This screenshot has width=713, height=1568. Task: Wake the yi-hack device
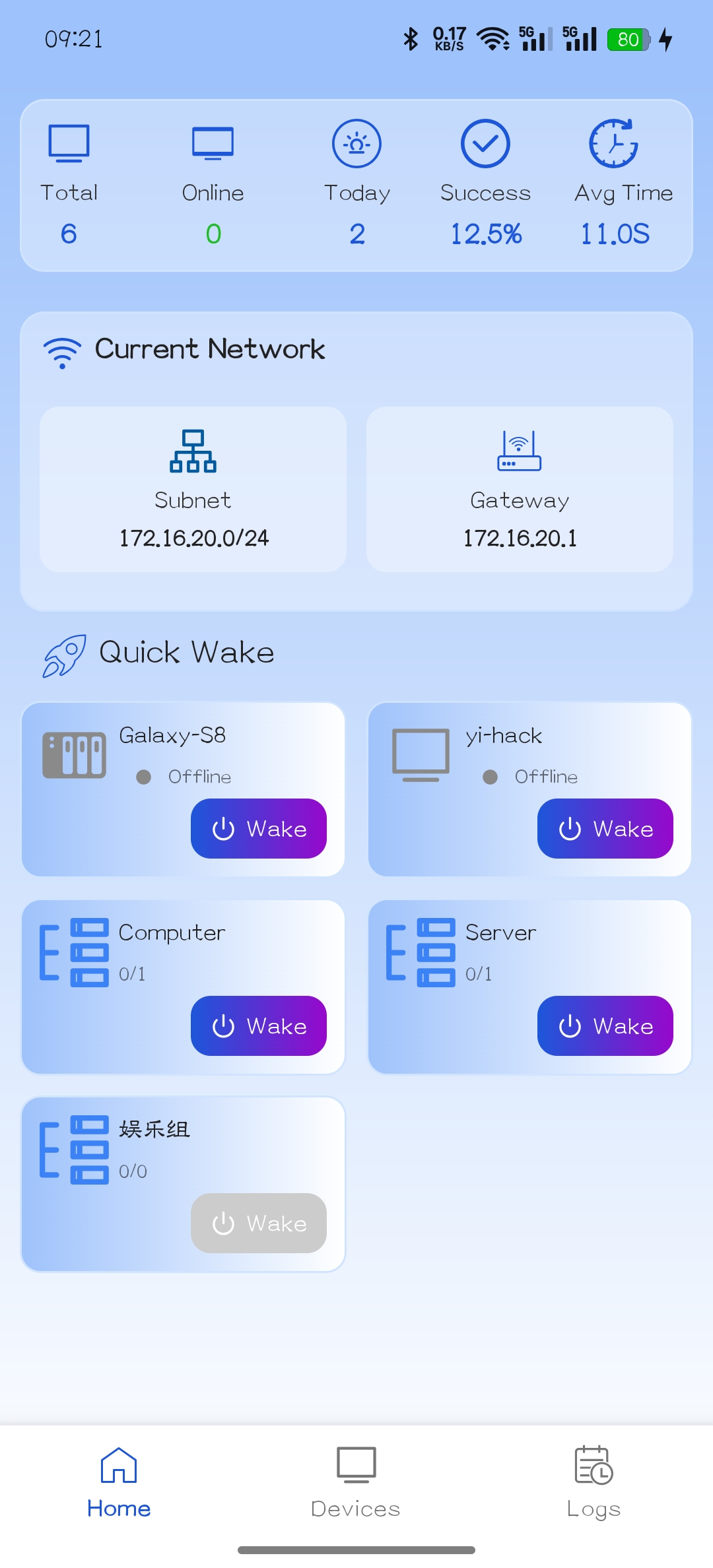pyautogui.click(x=605, y=828)
